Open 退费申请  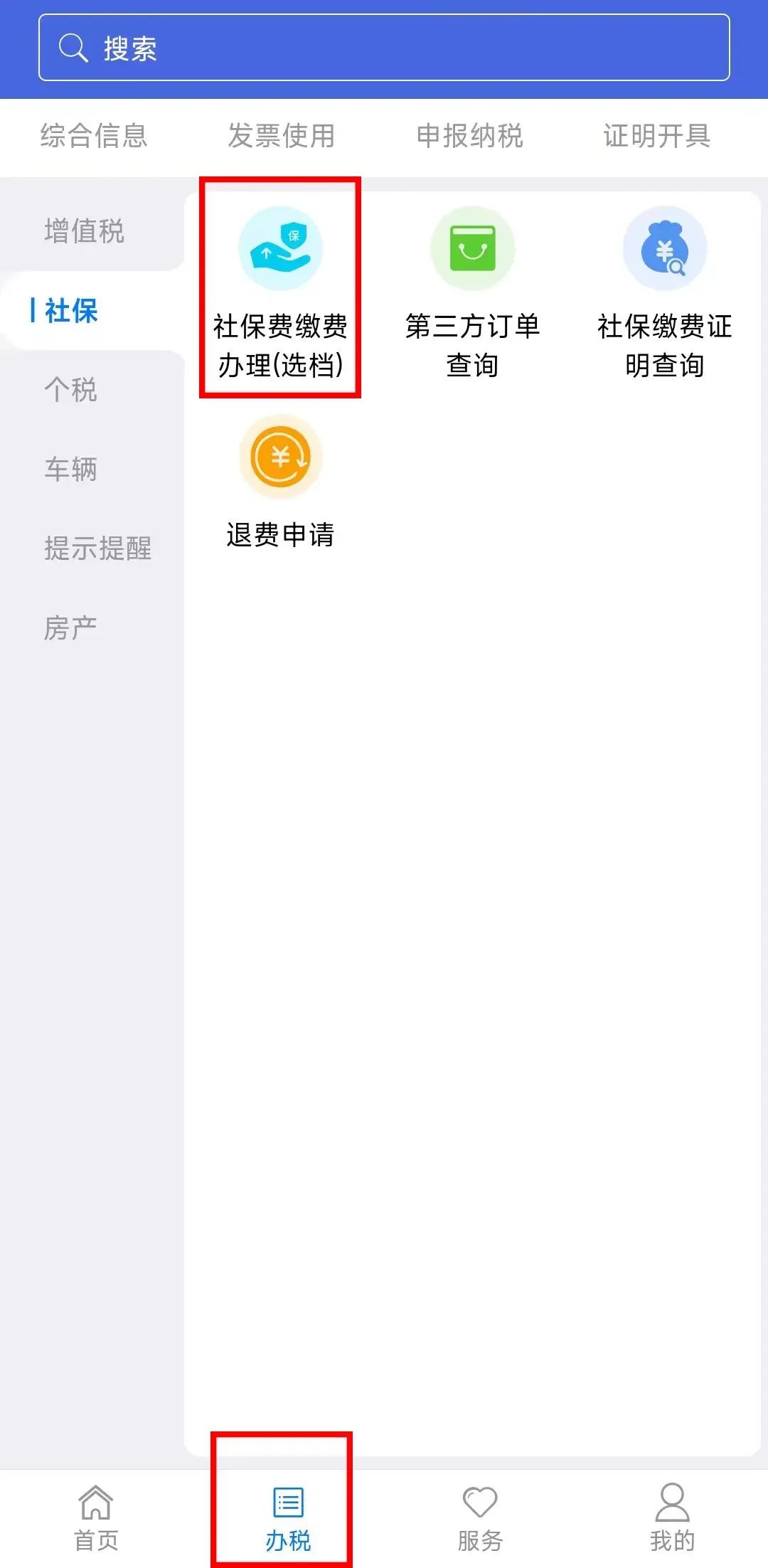[x=280, y=482]
